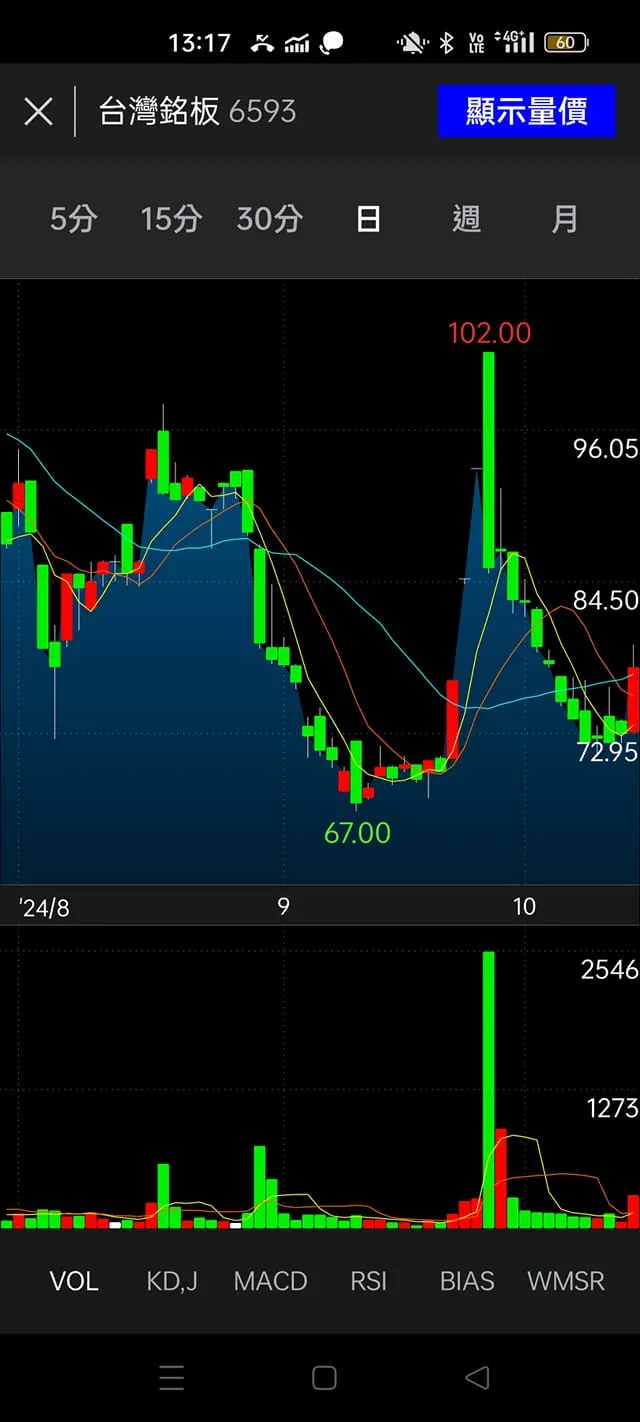Open the WMSR indicator
640x1422 pixels.
tap(566, 1281)
